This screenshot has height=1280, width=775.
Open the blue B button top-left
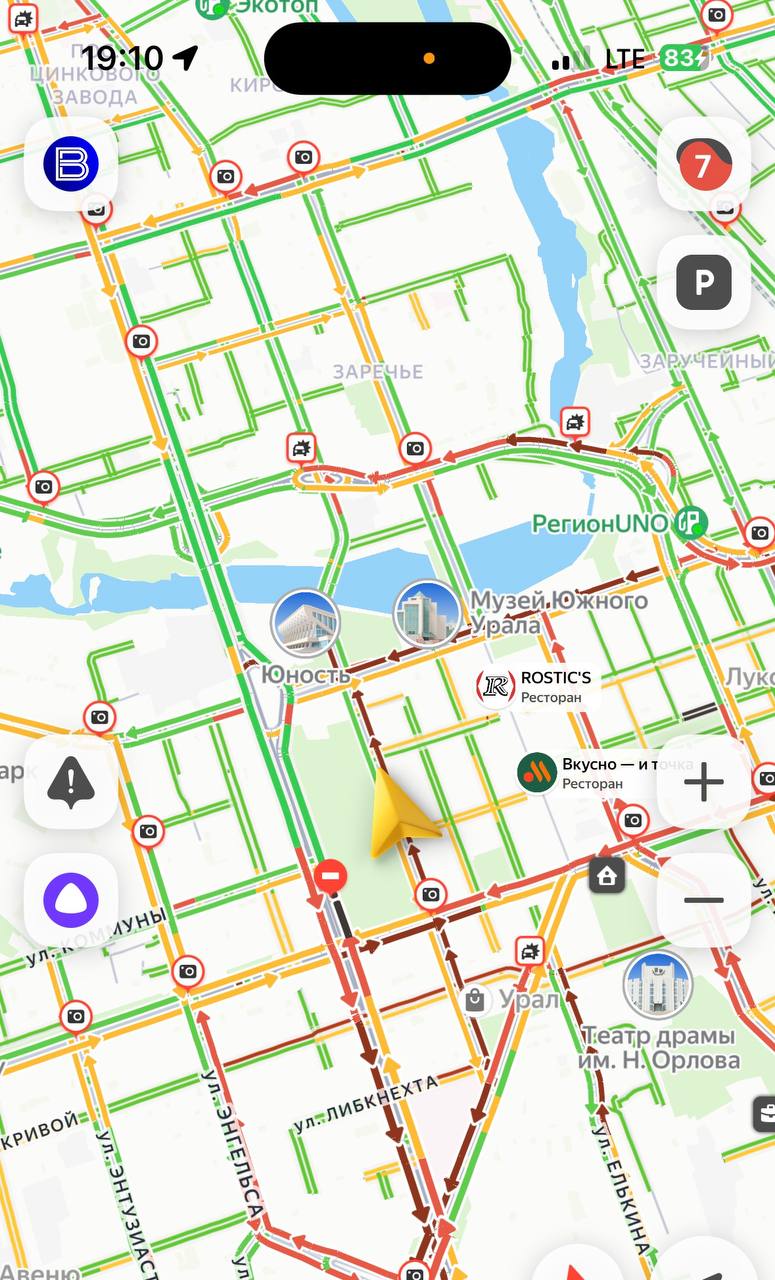pos(71,164)
